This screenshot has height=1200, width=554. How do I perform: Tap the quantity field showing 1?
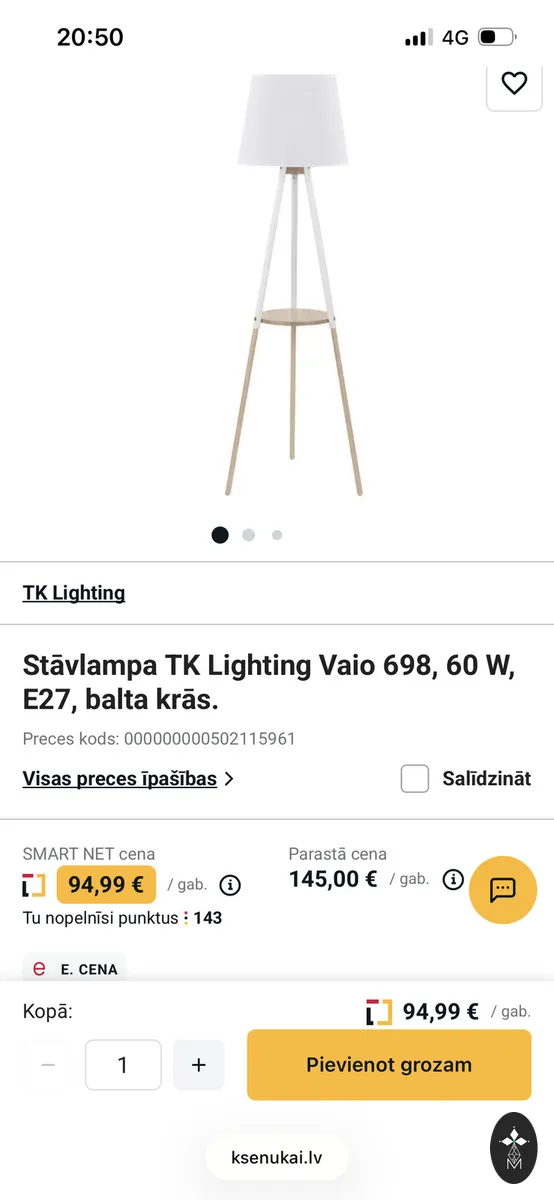[123, 1065]
